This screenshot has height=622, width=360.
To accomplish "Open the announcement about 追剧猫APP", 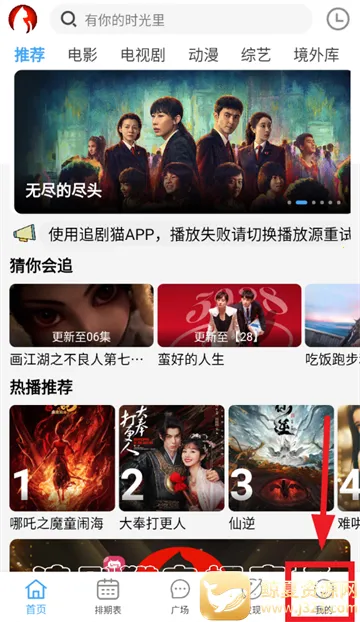I will [182, 234].
